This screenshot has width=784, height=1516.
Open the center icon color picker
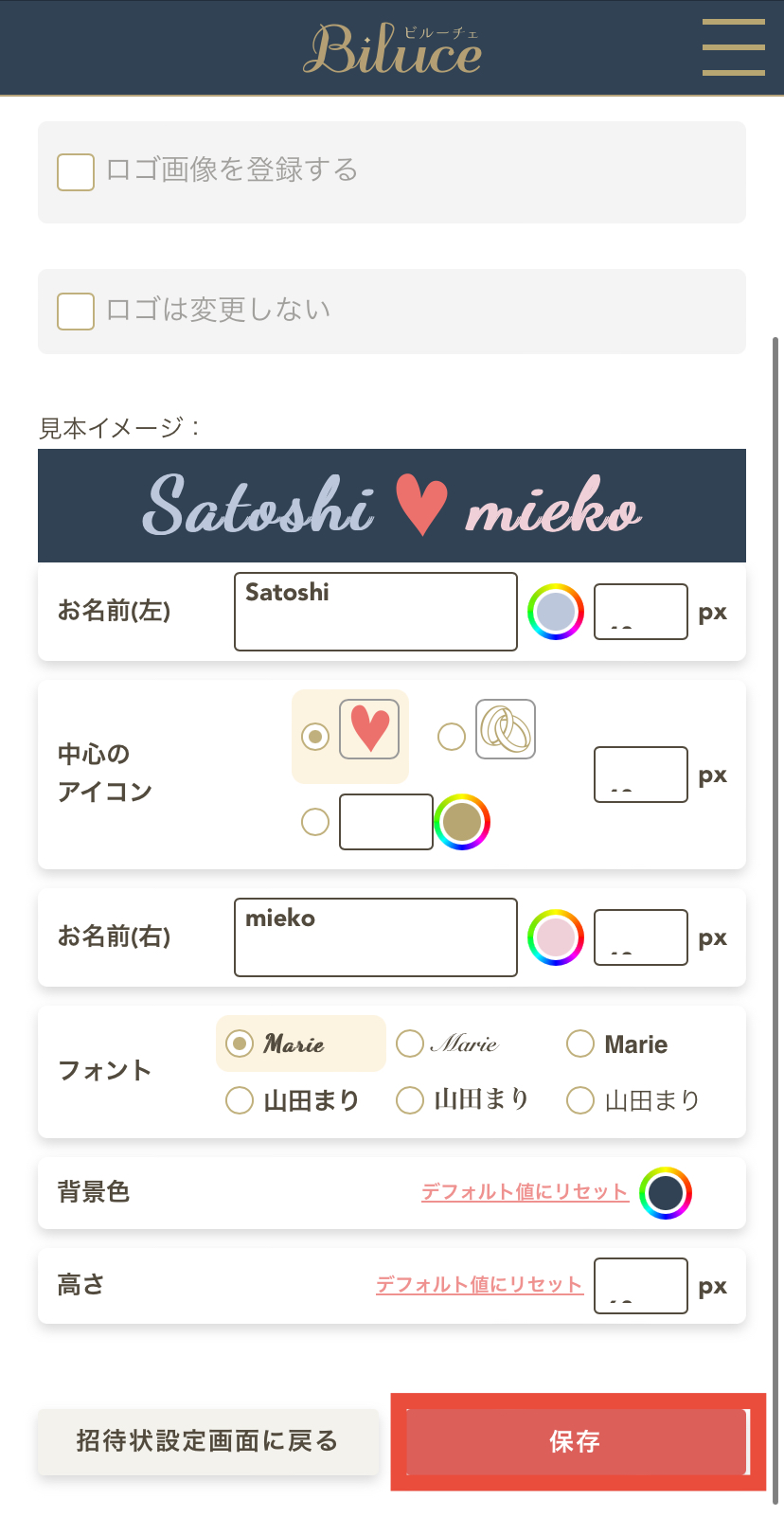click(x=462, y=822)
